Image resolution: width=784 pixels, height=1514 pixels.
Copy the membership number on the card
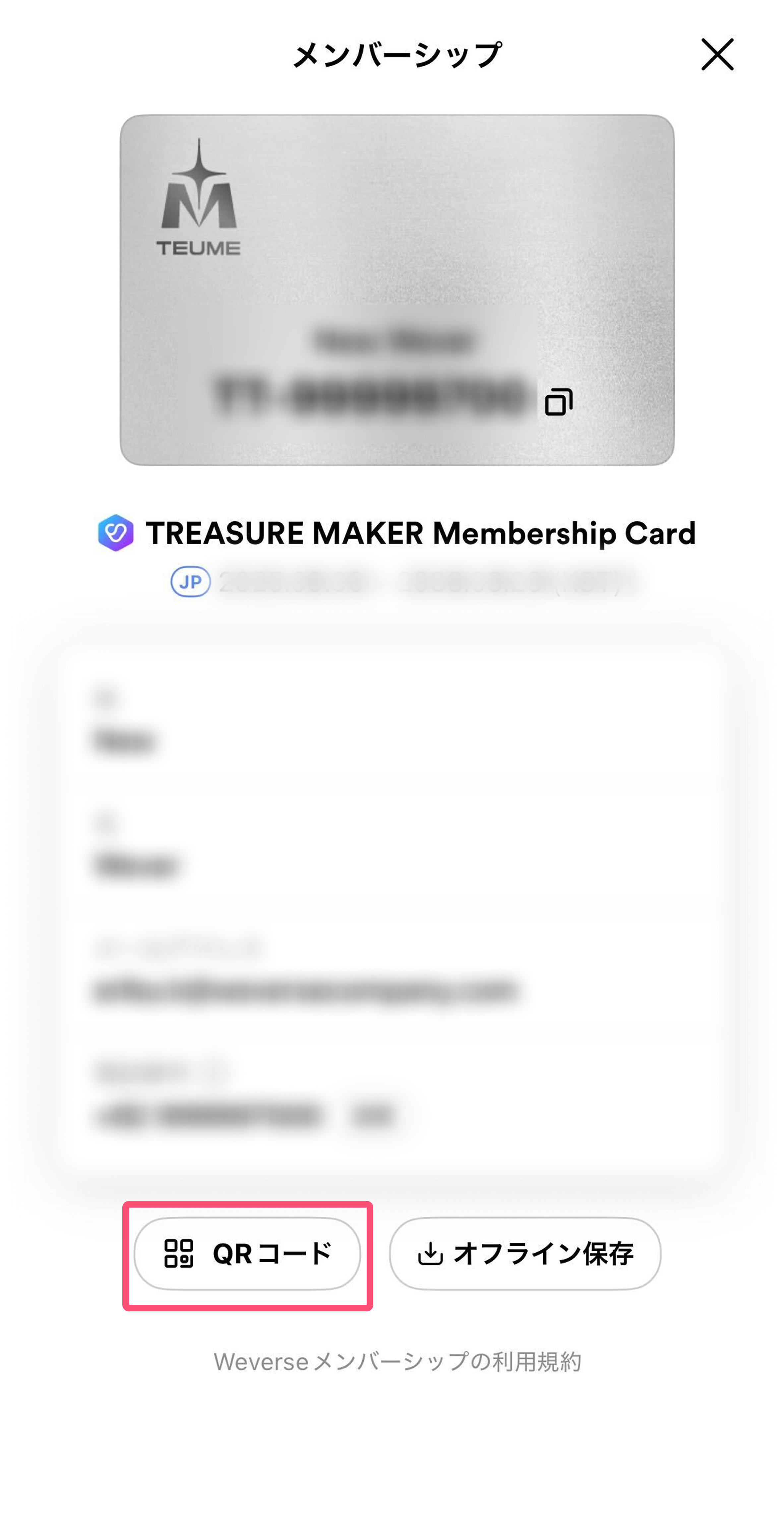point(559,402)
